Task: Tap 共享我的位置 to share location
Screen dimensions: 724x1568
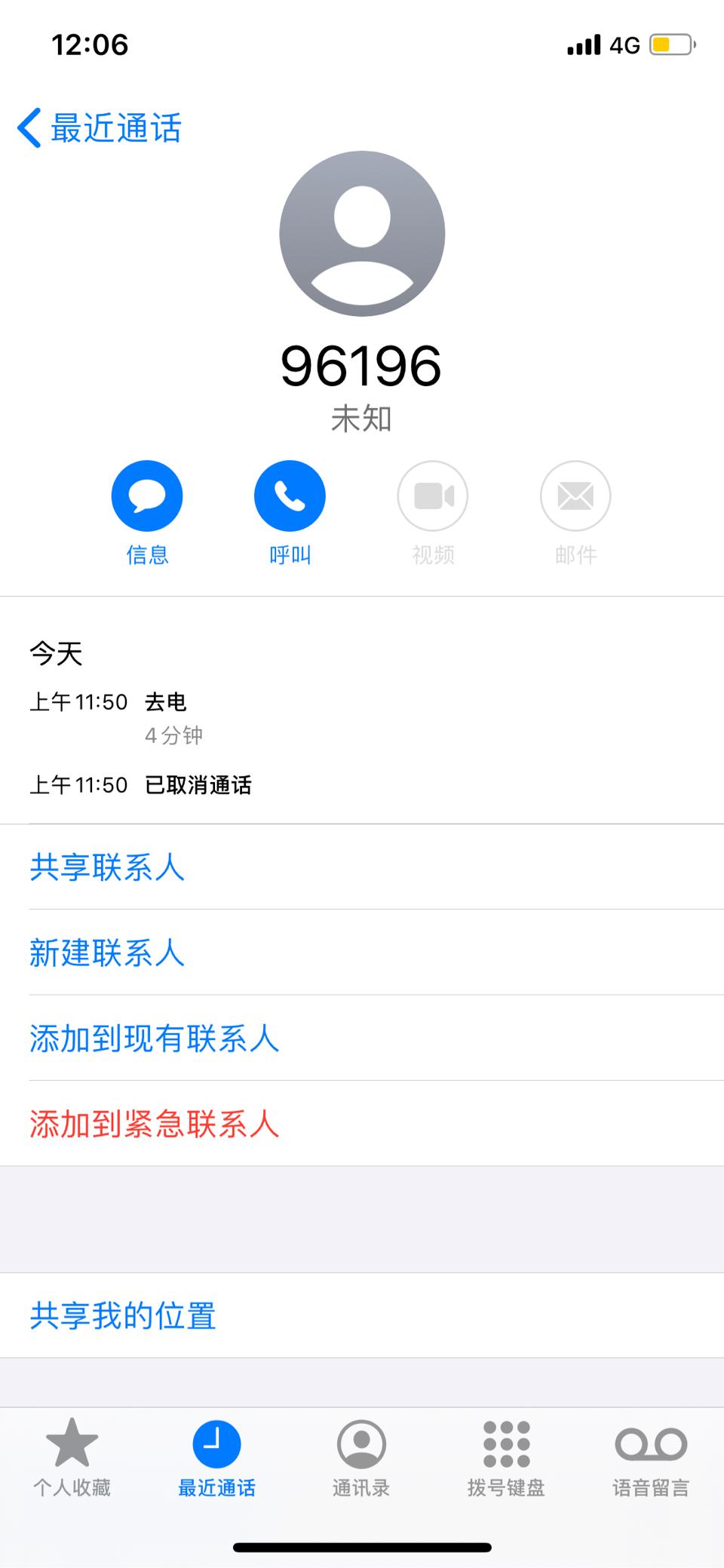Action: pos(122,1316)
